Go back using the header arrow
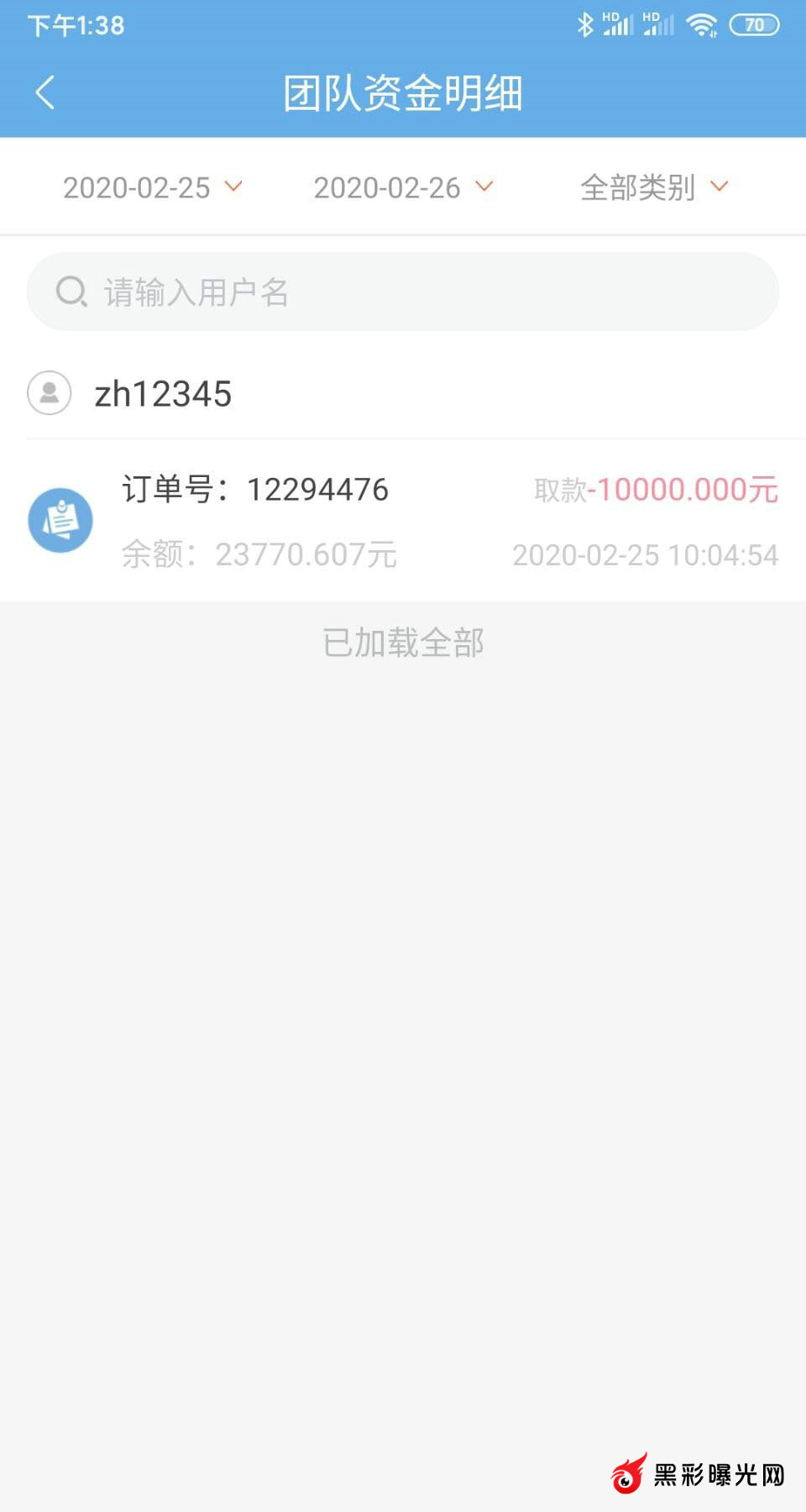Viewport: 806px width, 1512px height. point(45,92)
